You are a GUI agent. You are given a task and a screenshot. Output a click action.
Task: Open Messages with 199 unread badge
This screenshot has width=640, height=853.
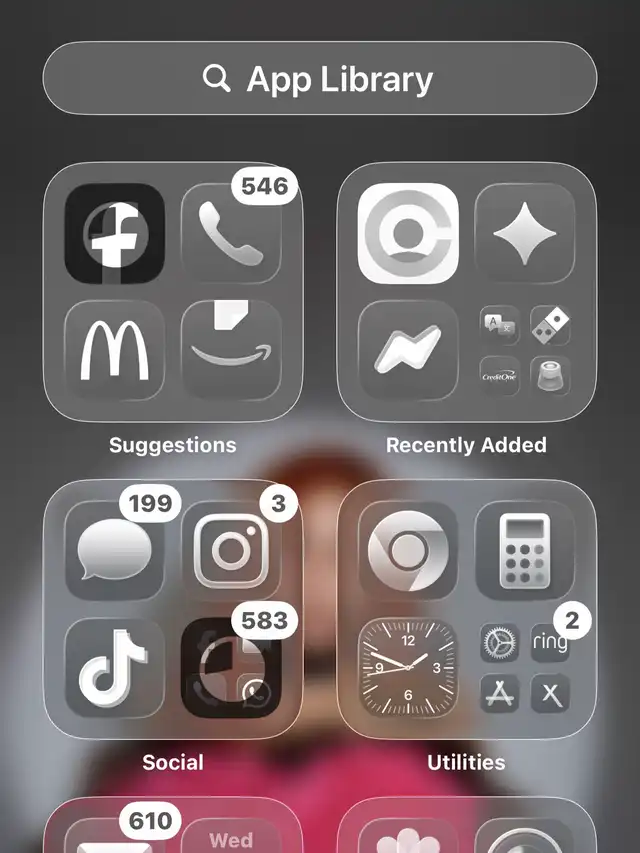115,551
